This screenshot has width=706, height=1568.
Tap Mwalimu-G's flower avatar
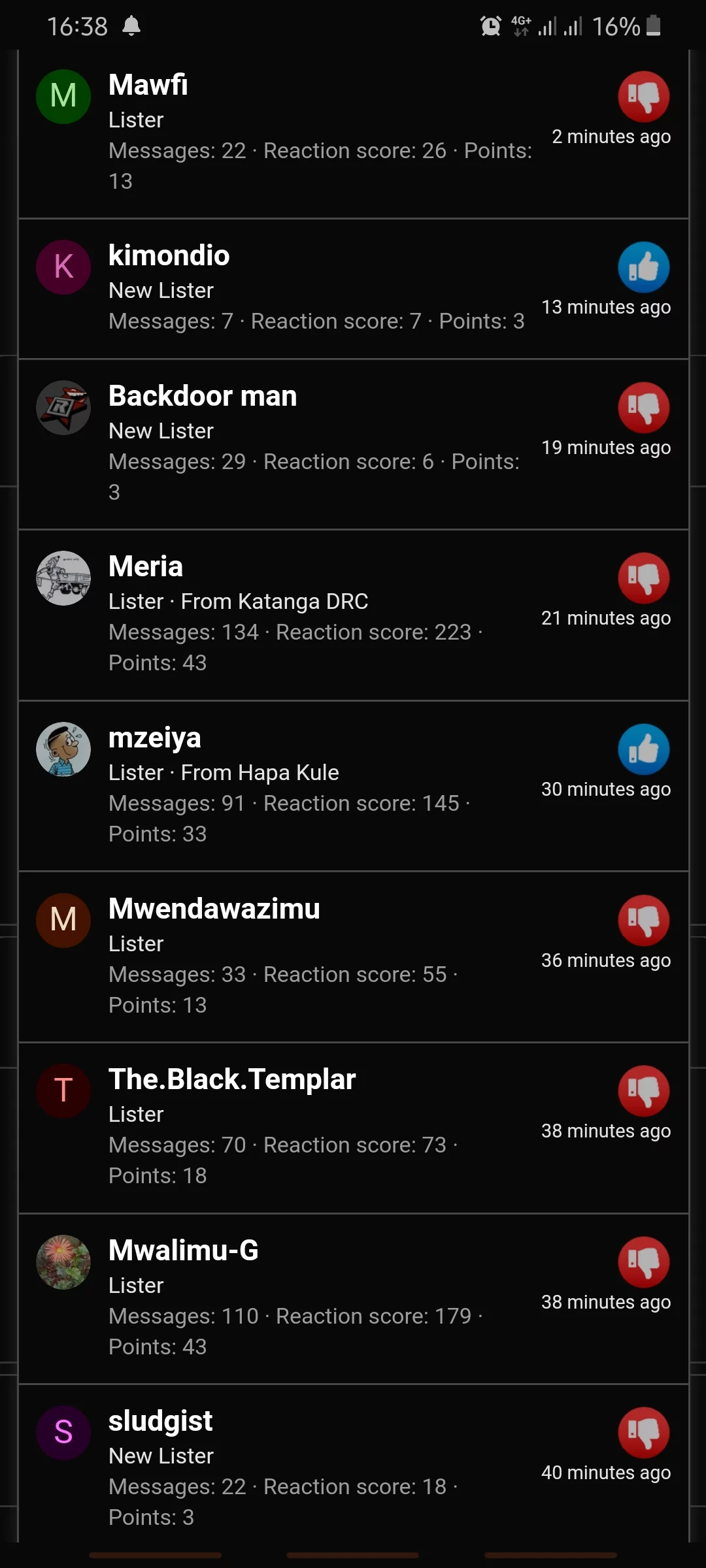[63, 1262]
